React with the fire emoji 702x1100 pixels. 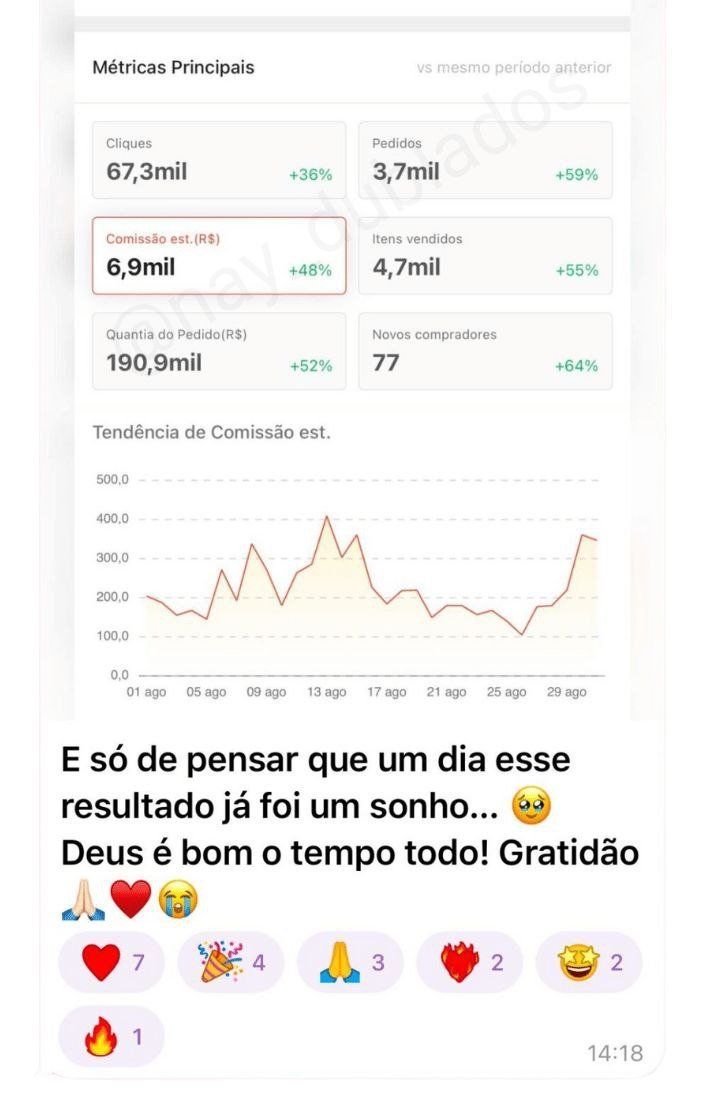click(x=111, y=1037)
